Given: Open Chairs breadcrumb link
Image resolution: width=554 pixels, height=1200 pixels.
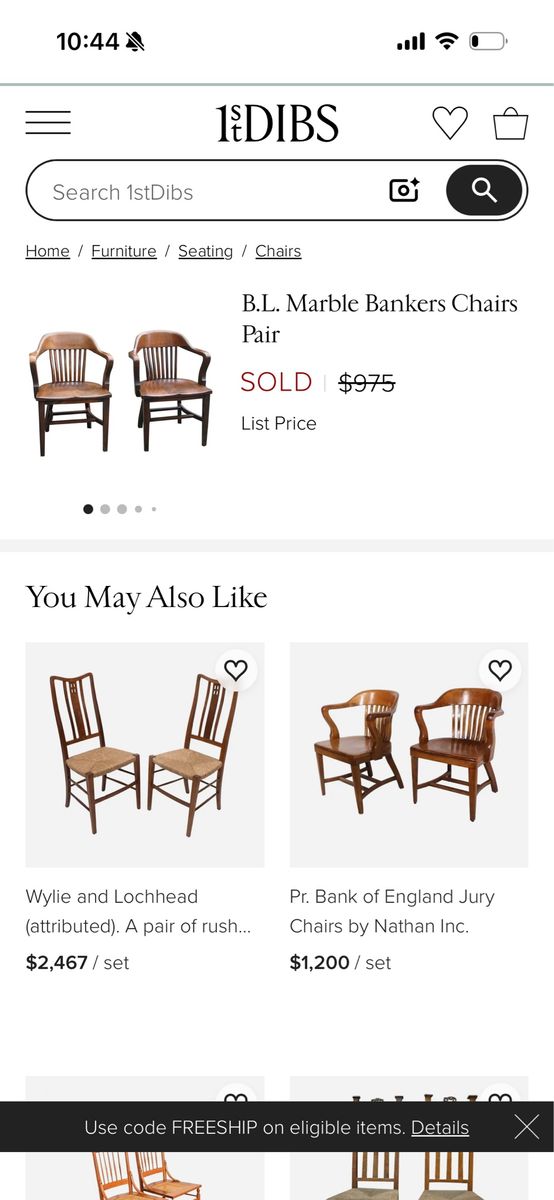Looking at the screenshot, I should [x=278, y=251].
